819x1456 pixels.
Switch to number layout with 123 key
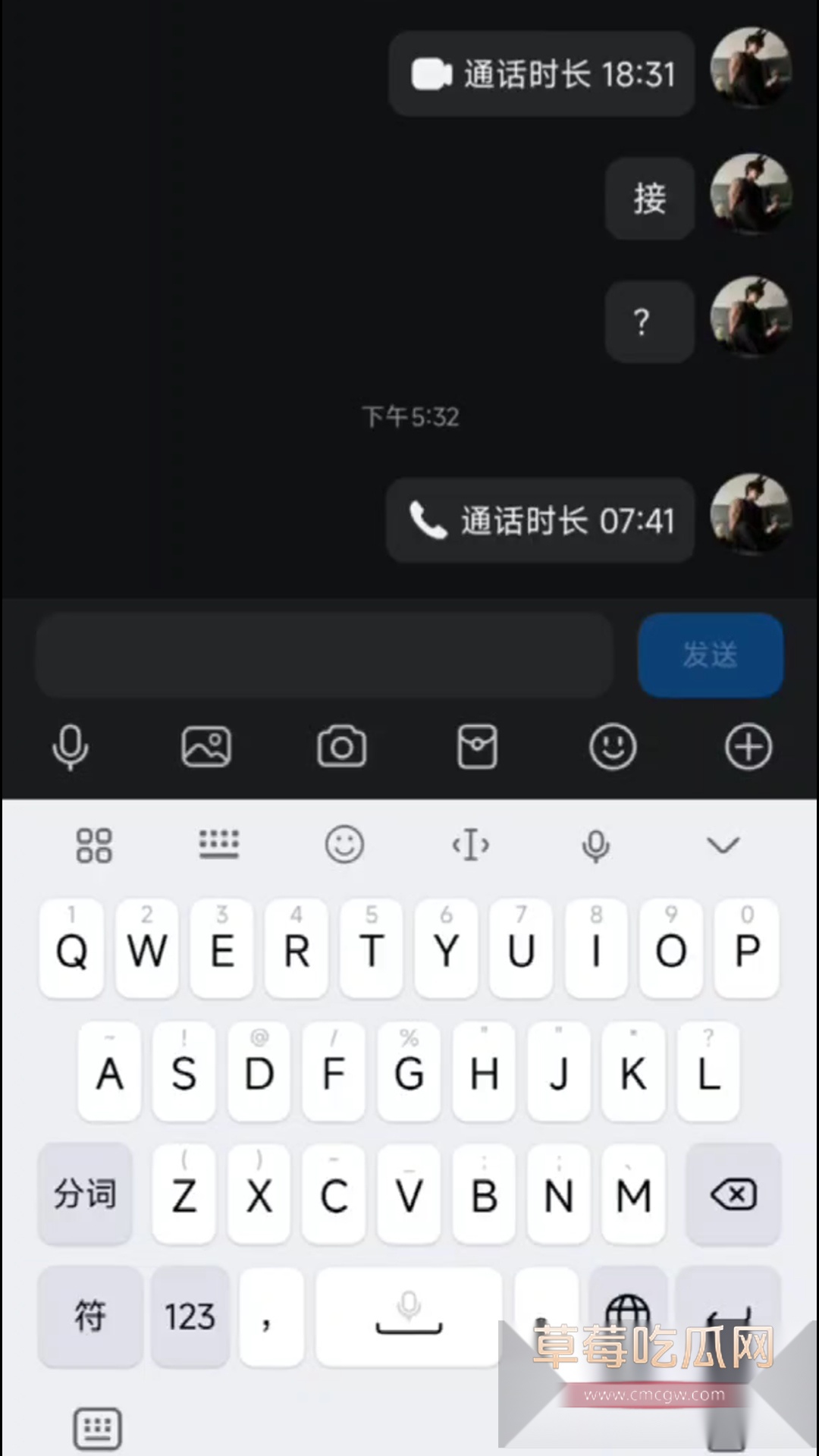[190, 1317]
